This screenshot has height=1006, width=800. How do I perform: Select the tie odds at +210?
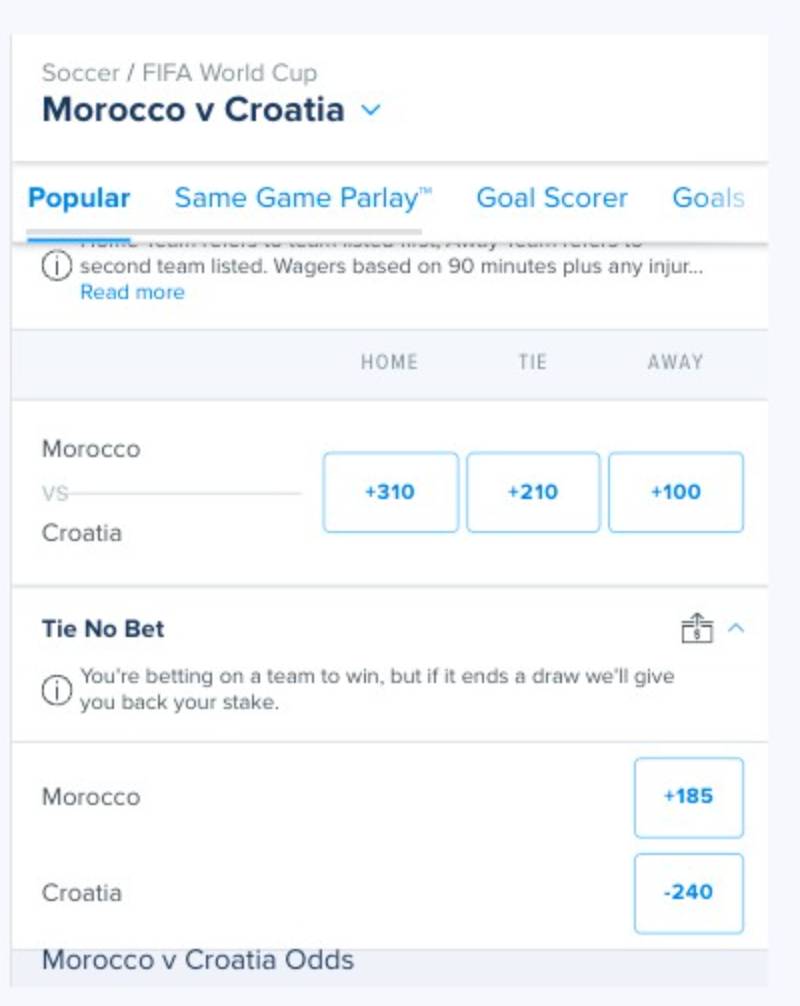point(533,492)
